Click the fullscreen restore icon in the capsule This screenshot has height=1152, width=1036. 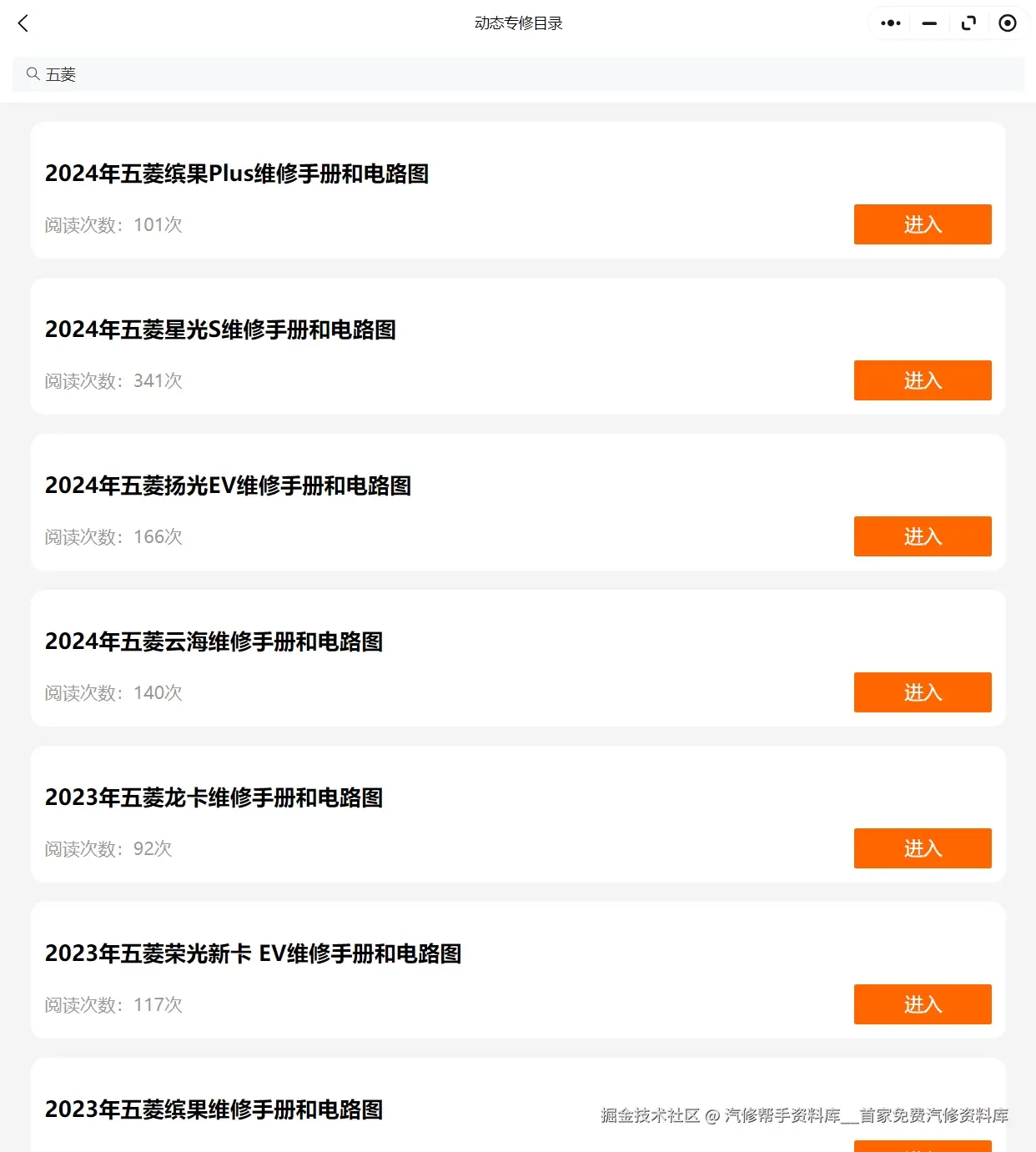(968, 23)
